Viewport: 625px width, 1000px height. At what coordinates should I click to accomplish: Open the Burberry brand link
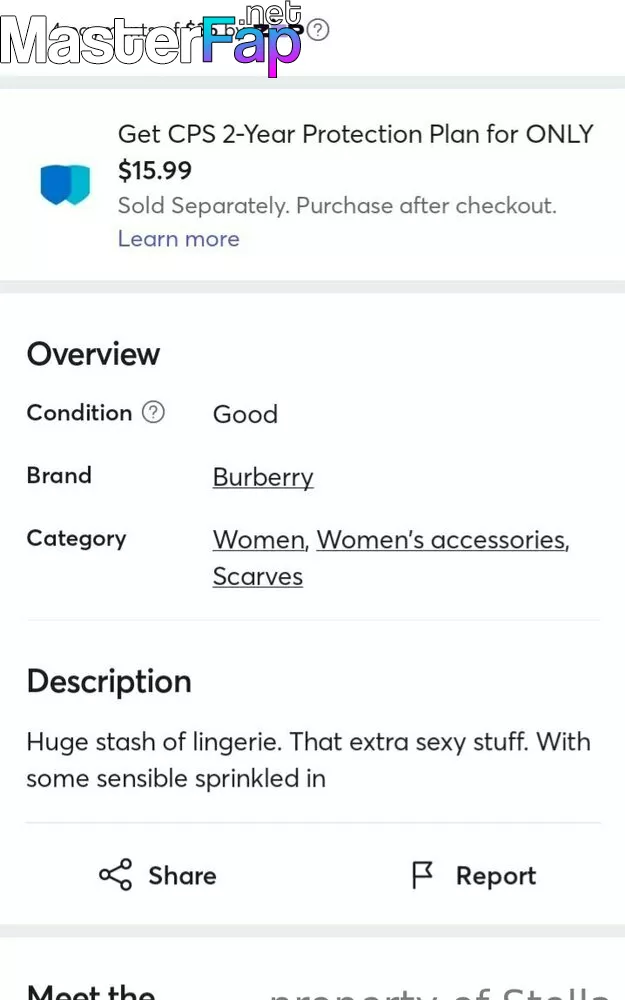click(263, 477)
